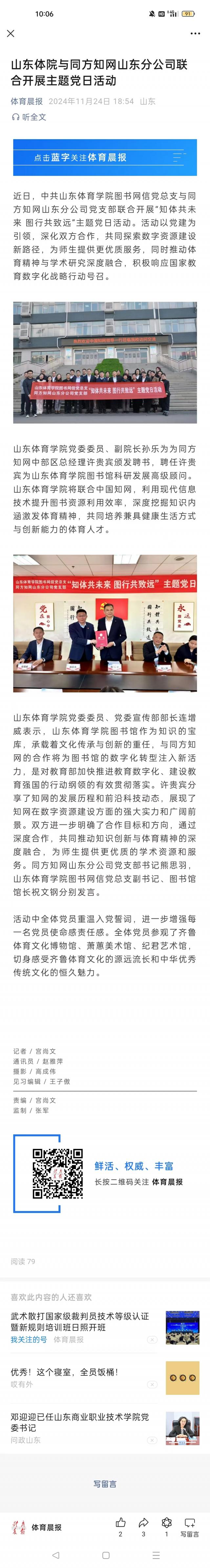Listen to the full article audio

click(x=29, y=117)
